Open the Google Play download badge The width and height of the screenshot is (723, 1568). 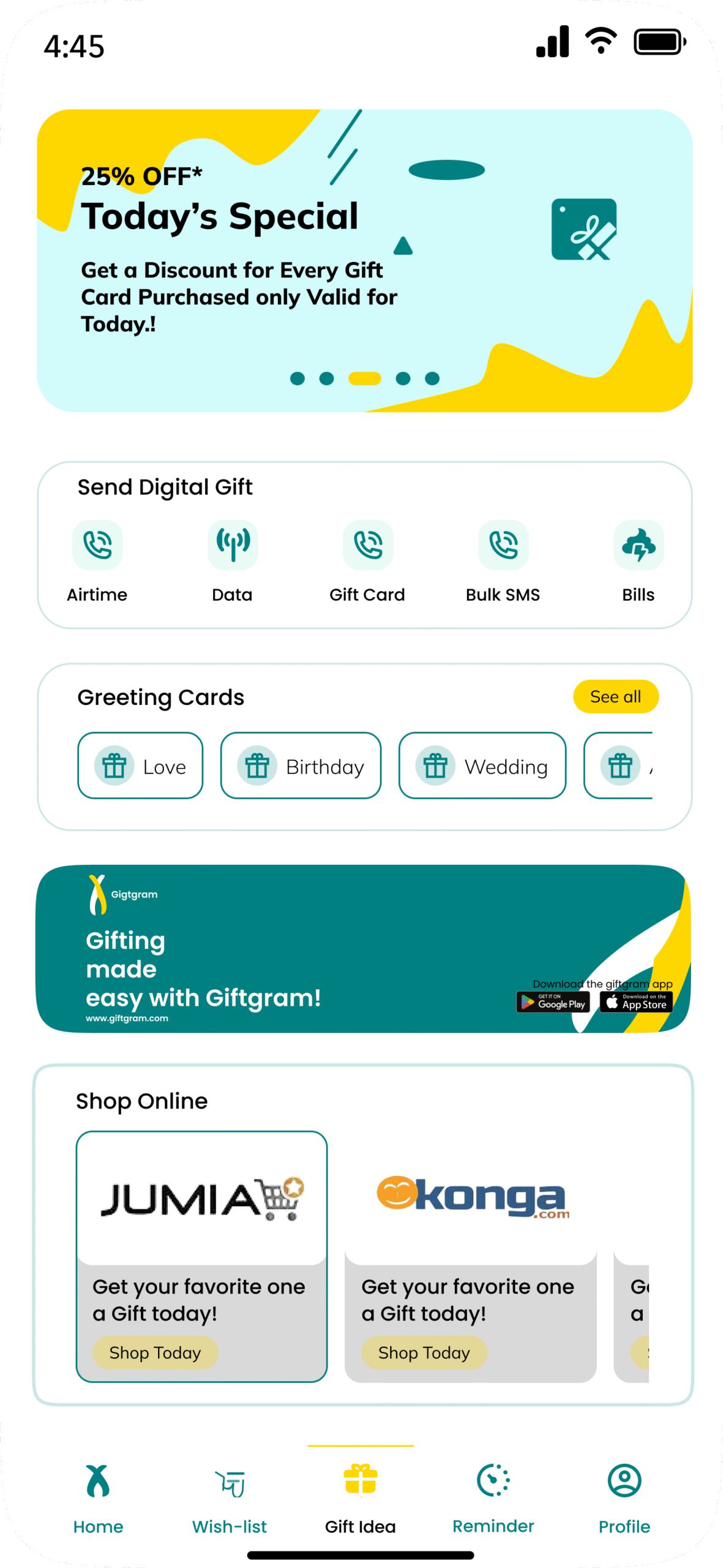tap(553, 1002)
